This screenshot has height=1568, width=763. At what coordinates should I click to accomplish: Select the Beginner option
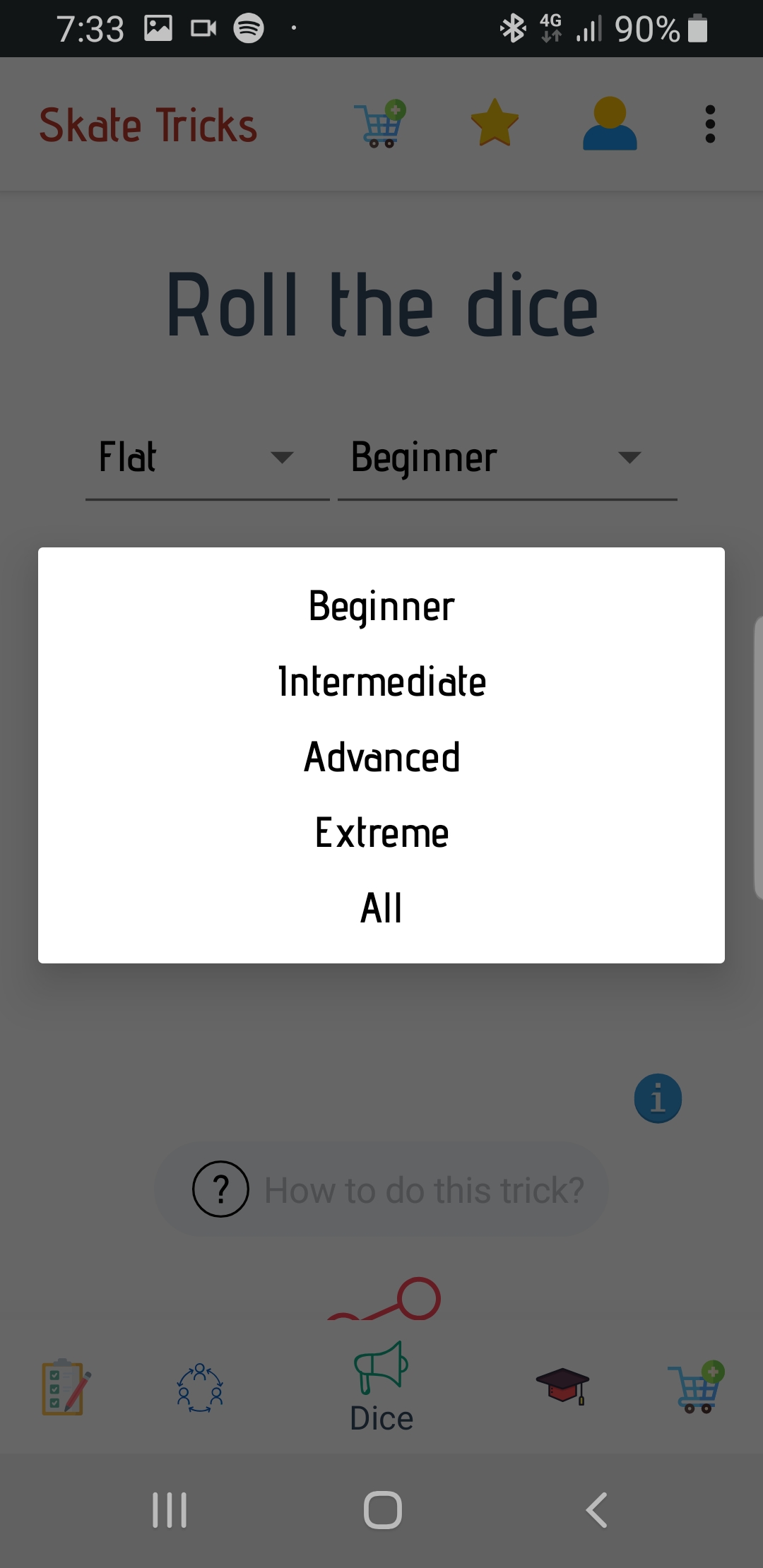click(381, 606)
